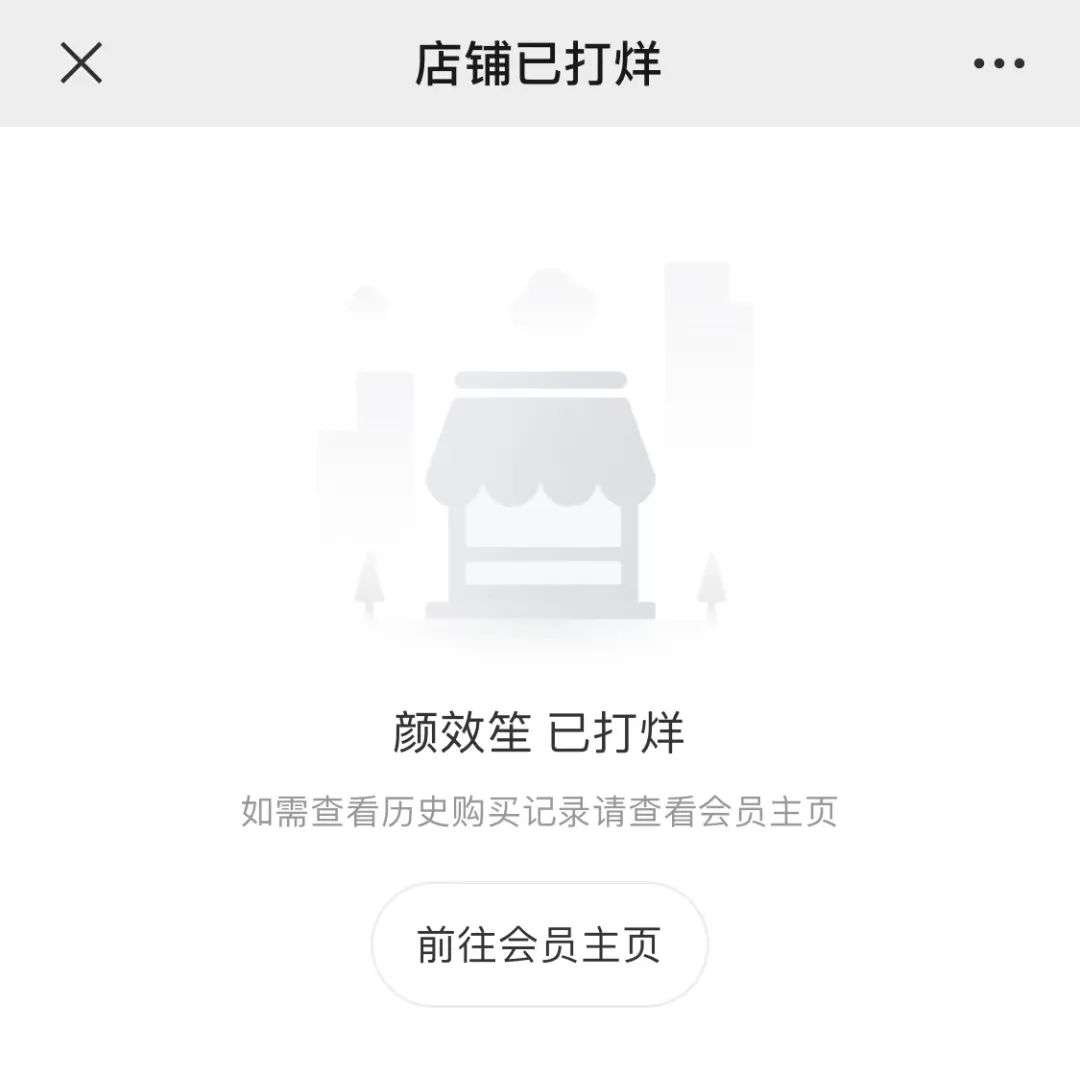Image resolution: width=1080 pixels, height=1075 pixels.
Task: Close the 店铺已打烊 page
Action: [81, 63]
